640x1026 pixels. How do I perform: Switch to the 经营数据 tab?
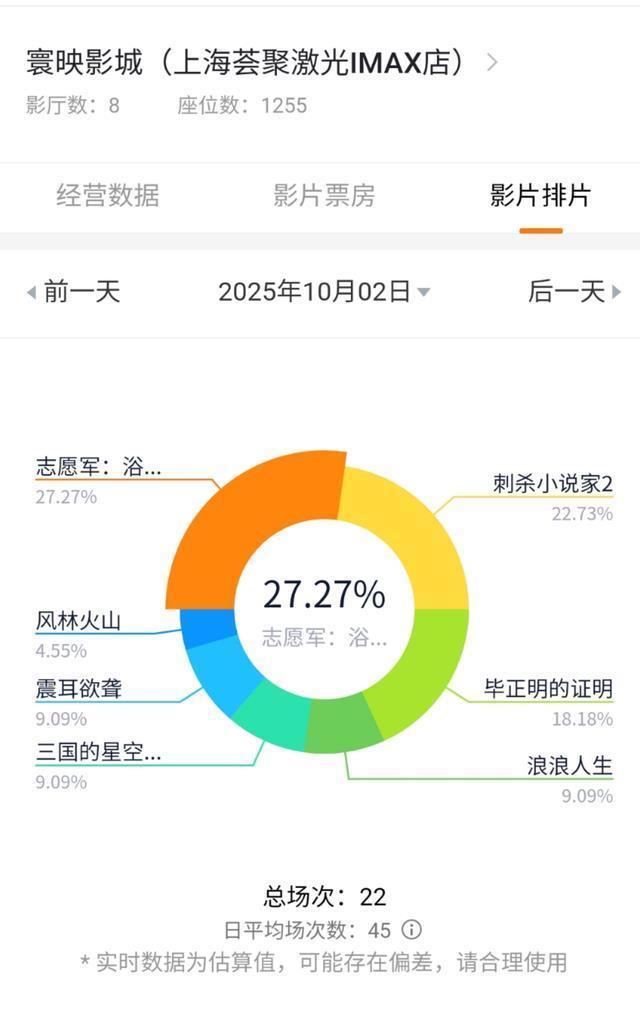pyautogui.click(x=107, y=195)
